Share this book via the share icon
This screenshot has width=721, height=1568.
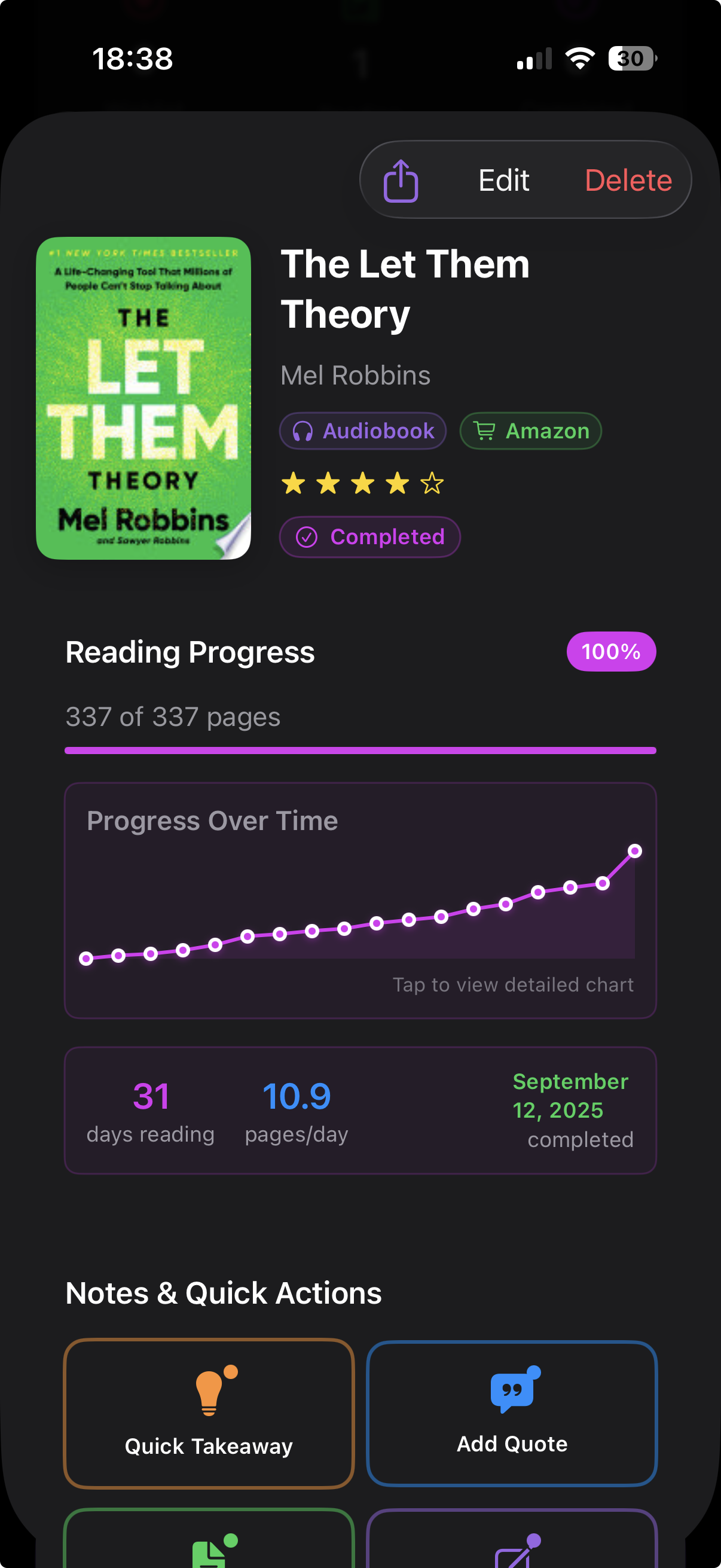tap(401, 180)
